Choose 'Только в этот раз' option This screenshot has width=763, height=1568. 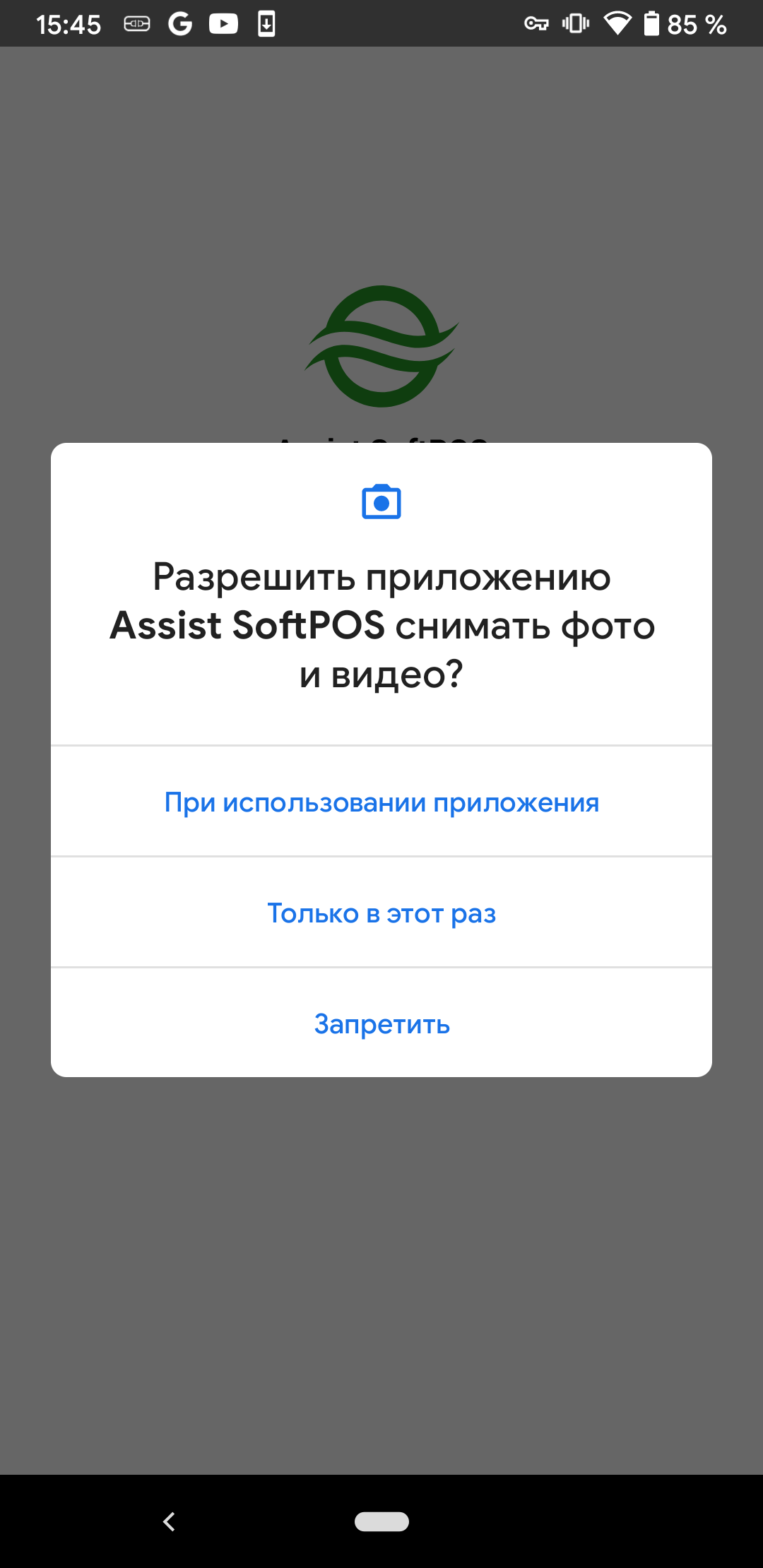pos(381,913)
